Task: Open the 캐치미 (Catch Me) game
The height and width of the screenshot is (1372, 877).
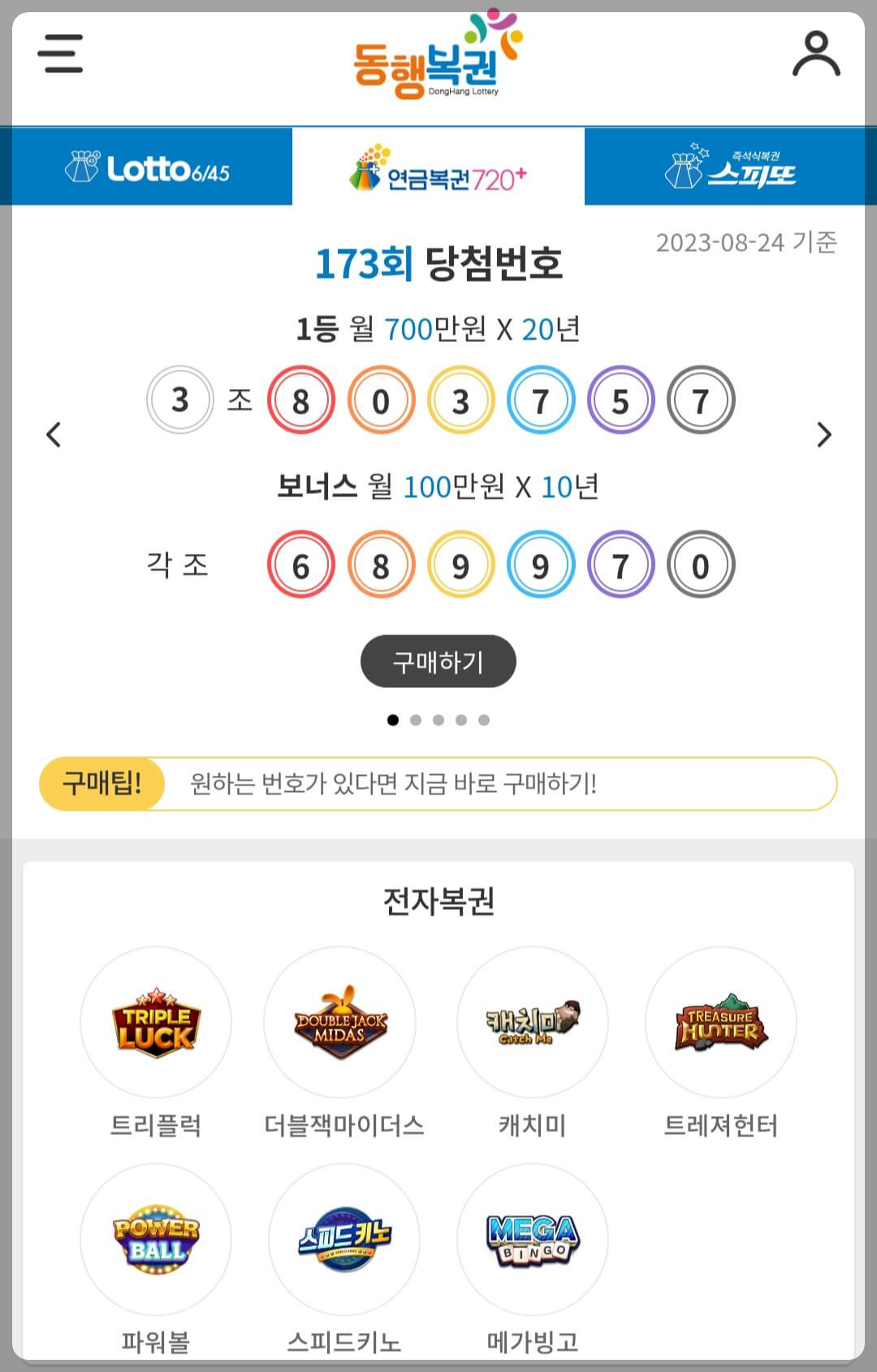Action: coord(532,1023)
